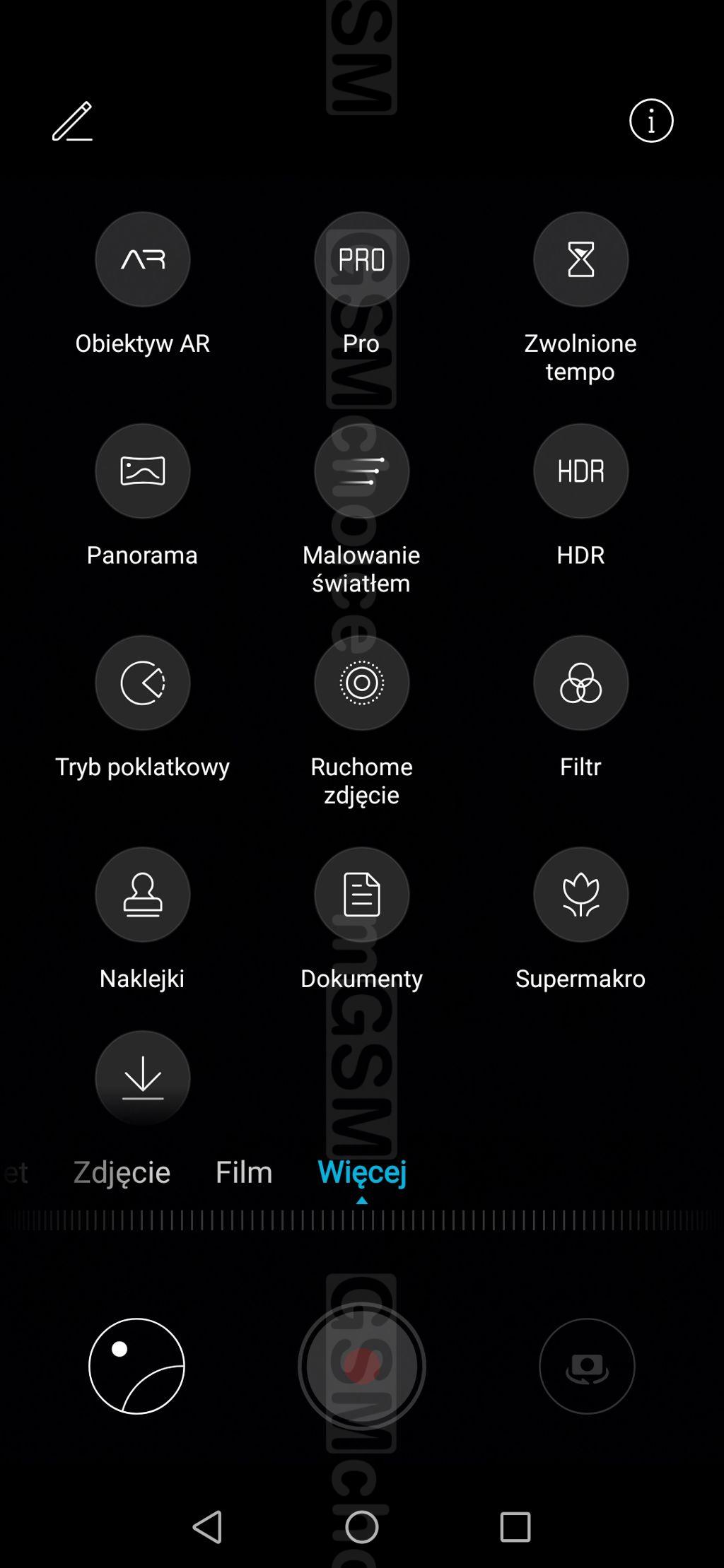Image resolution: width=724 pixels, height=1568 pixels.
Task: Open Supermakro mode
Action: pyautogui.click(x=581, y=895)
